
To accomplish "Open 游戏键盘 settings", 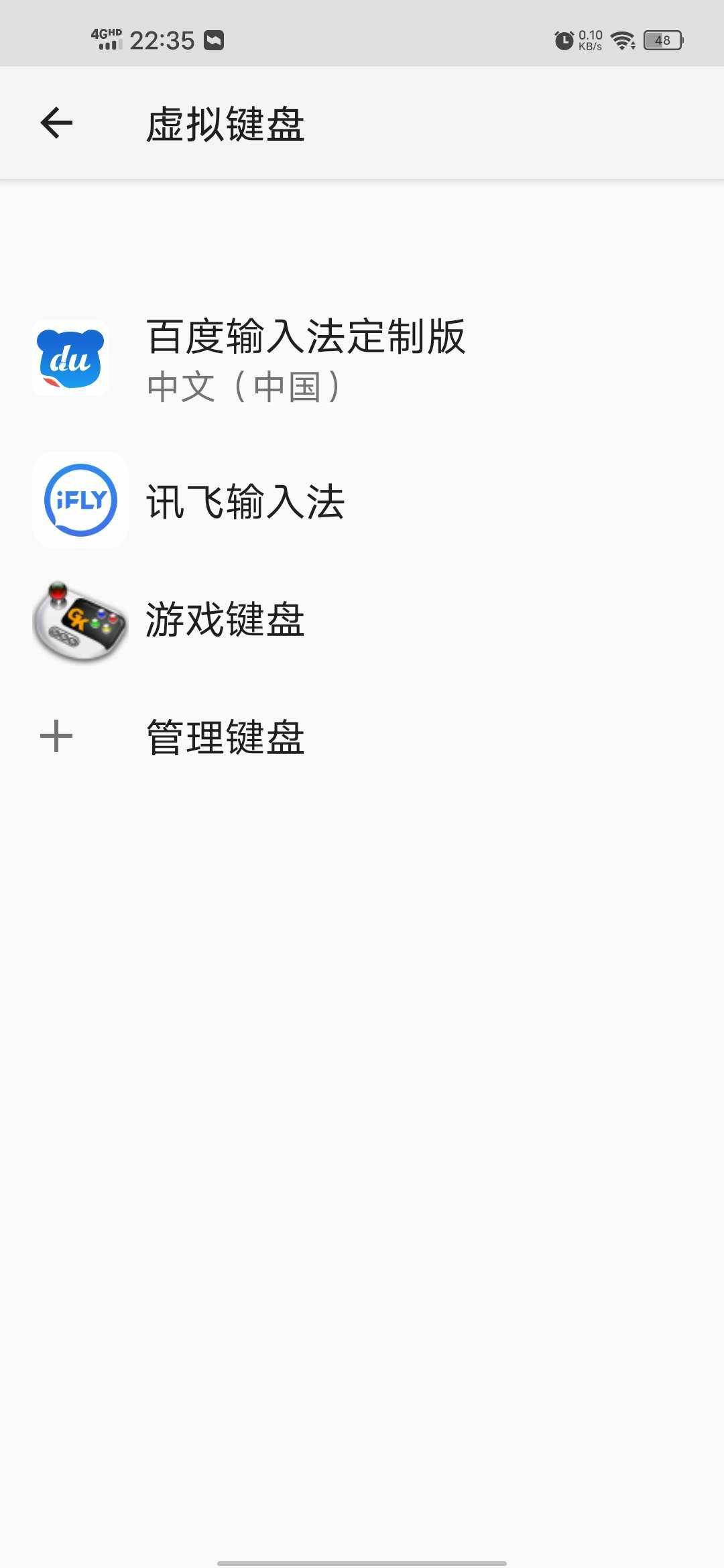I will [362, 619].
